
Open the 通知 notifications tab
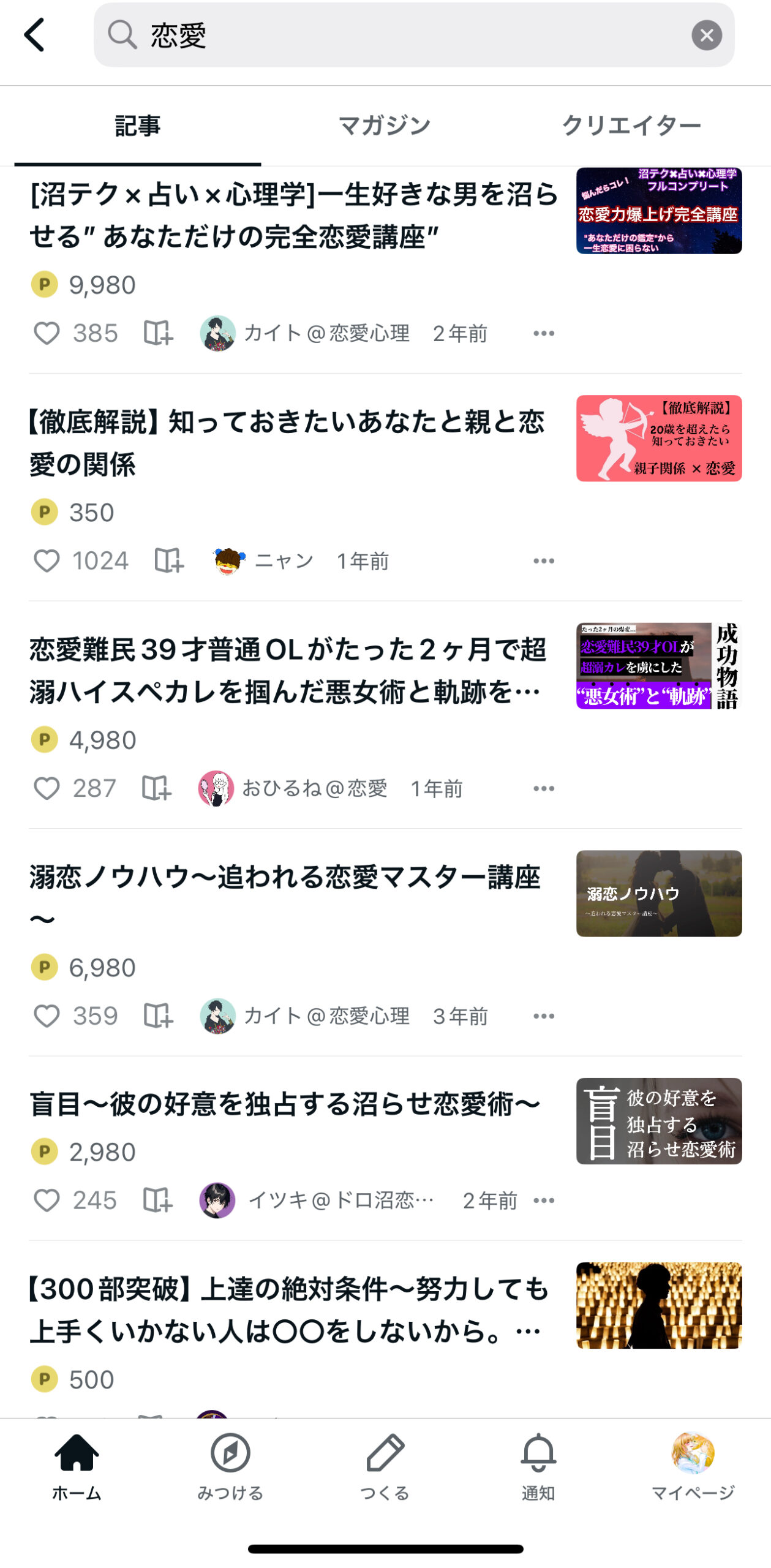[538, 1466]
